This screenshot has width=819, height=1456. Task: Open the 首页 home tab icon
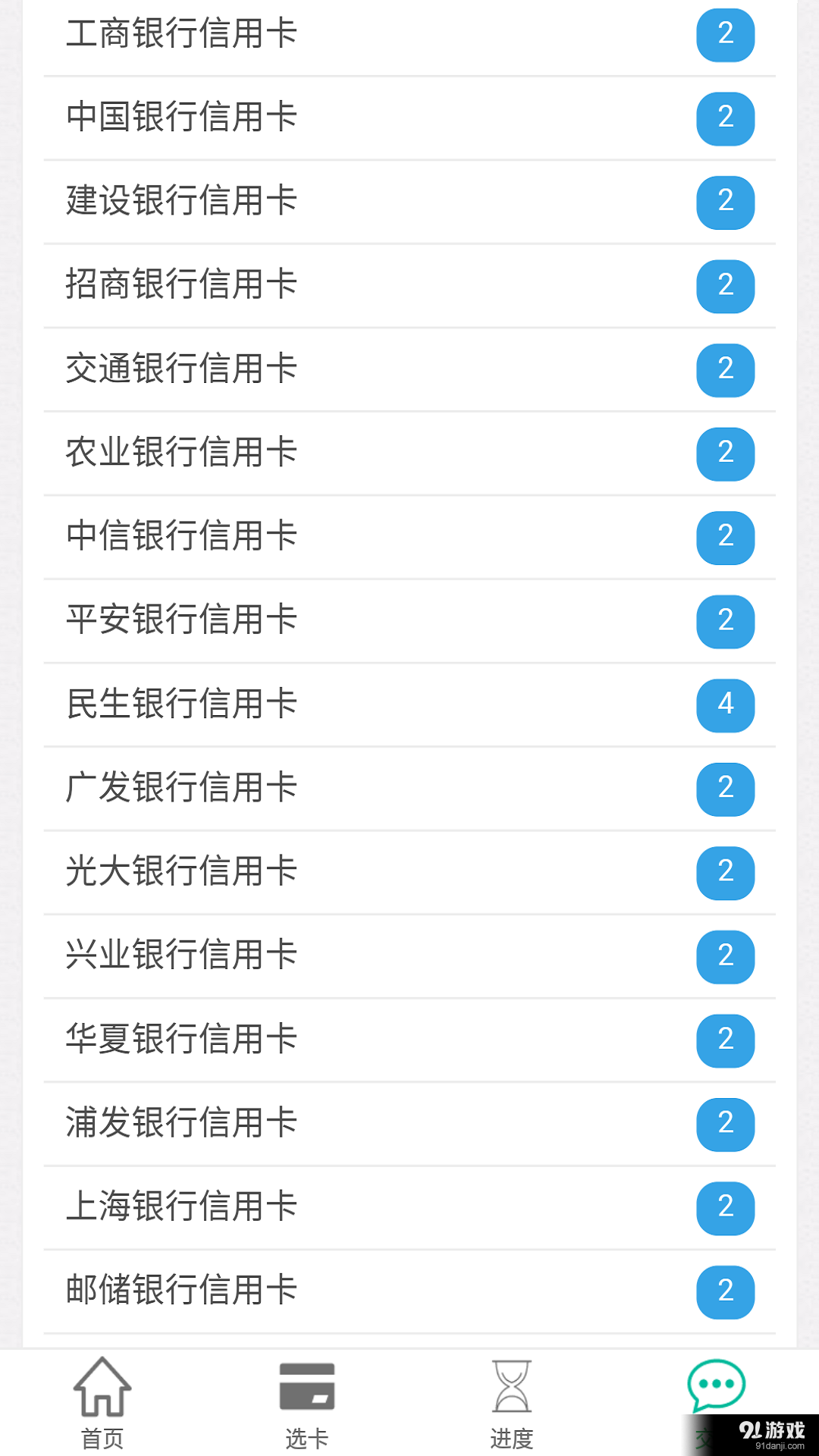[x=102, y=1403]
